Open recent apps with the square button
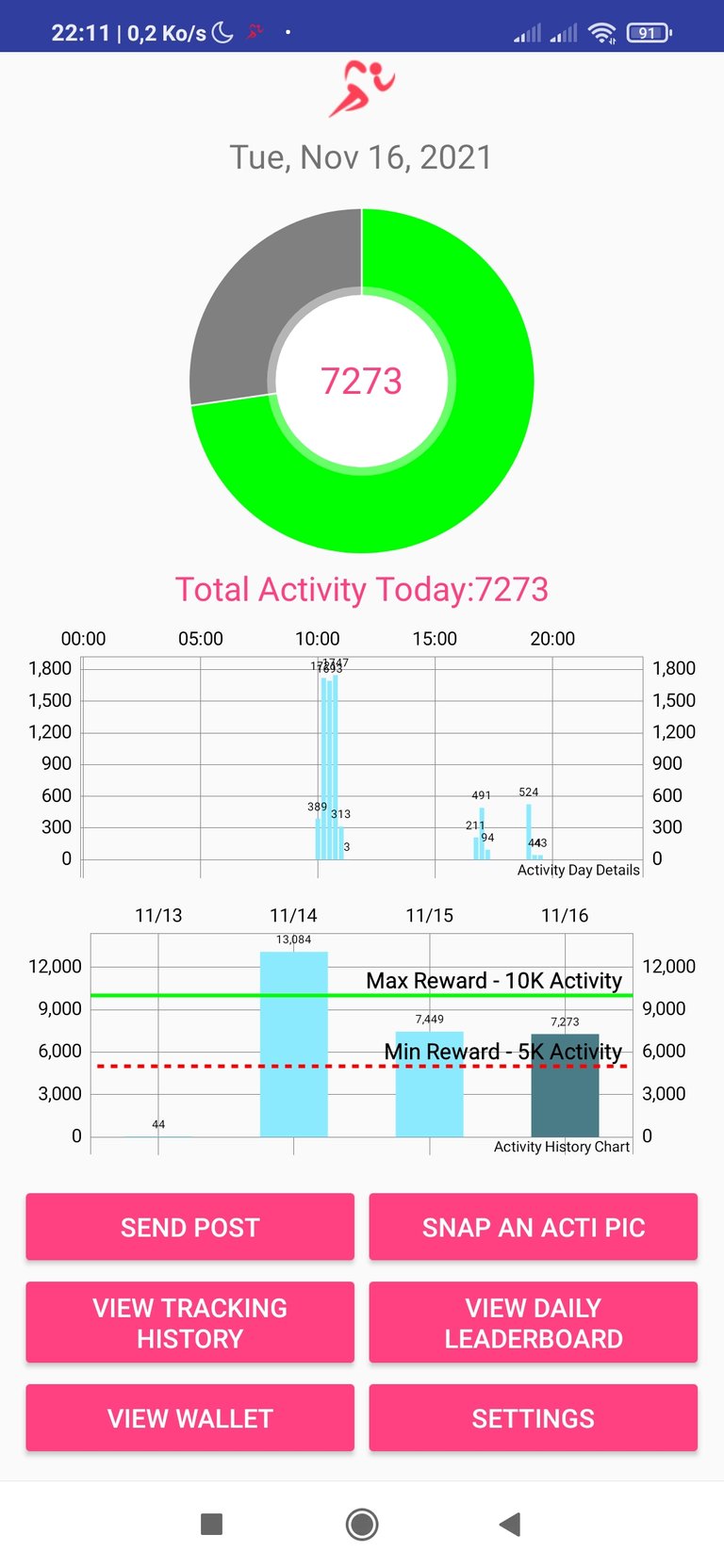This screenshot has width=724, height=1568. (212, 1524)
